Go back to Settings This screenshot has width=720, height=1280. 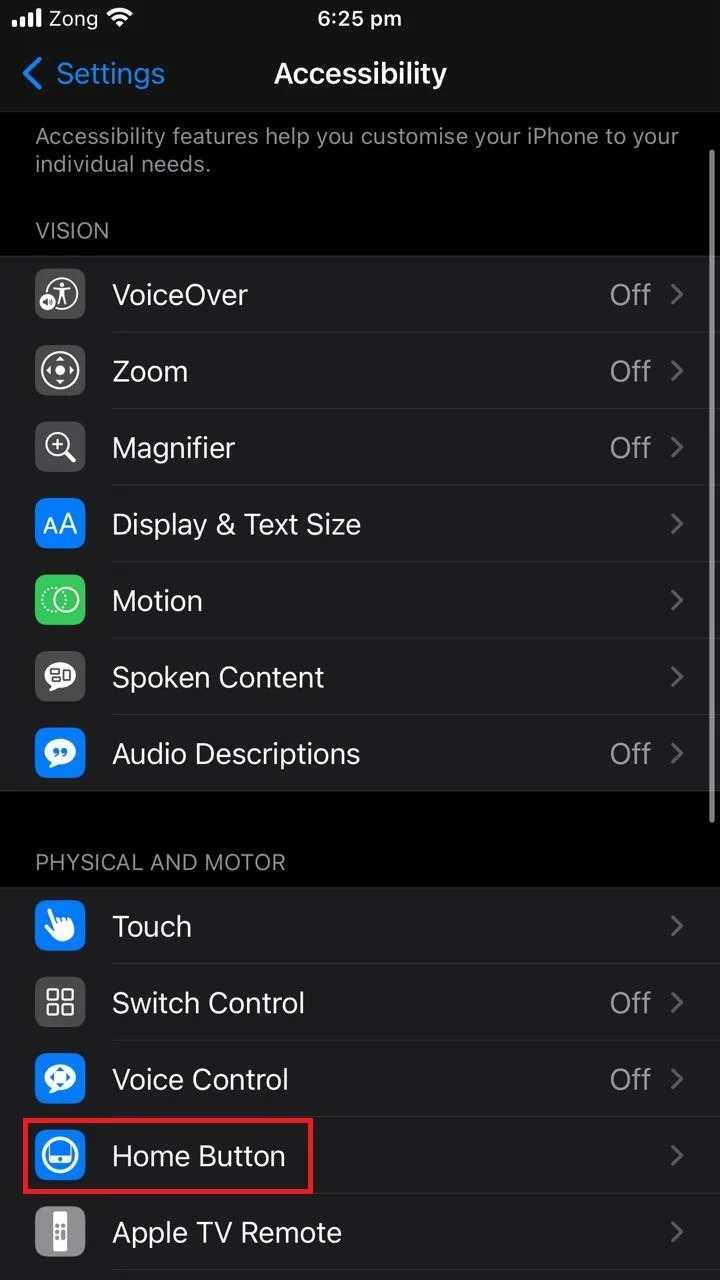[x=93, y=73]
